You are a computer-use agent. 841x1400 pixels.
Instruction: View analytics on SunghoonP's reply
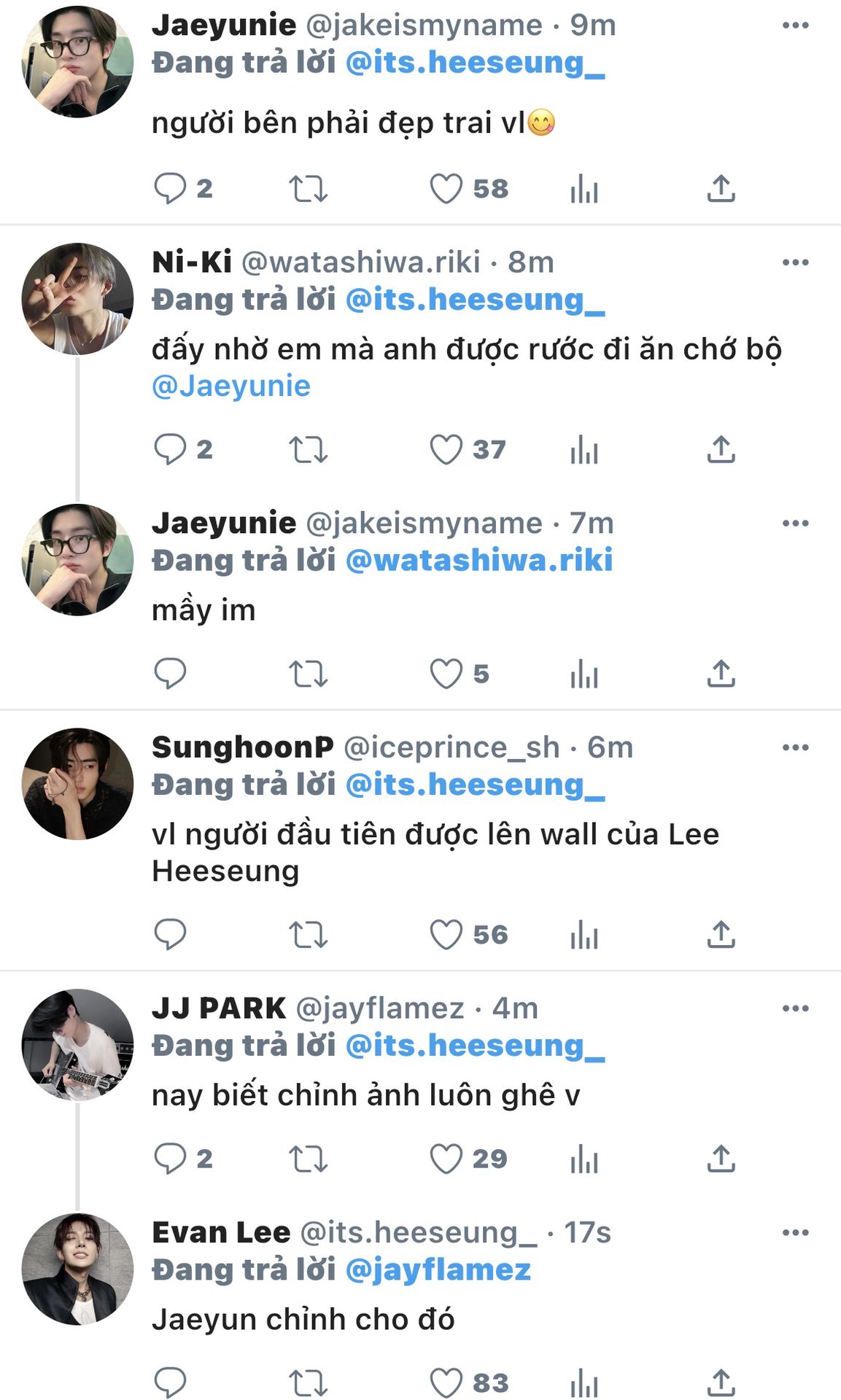(584, 935)
